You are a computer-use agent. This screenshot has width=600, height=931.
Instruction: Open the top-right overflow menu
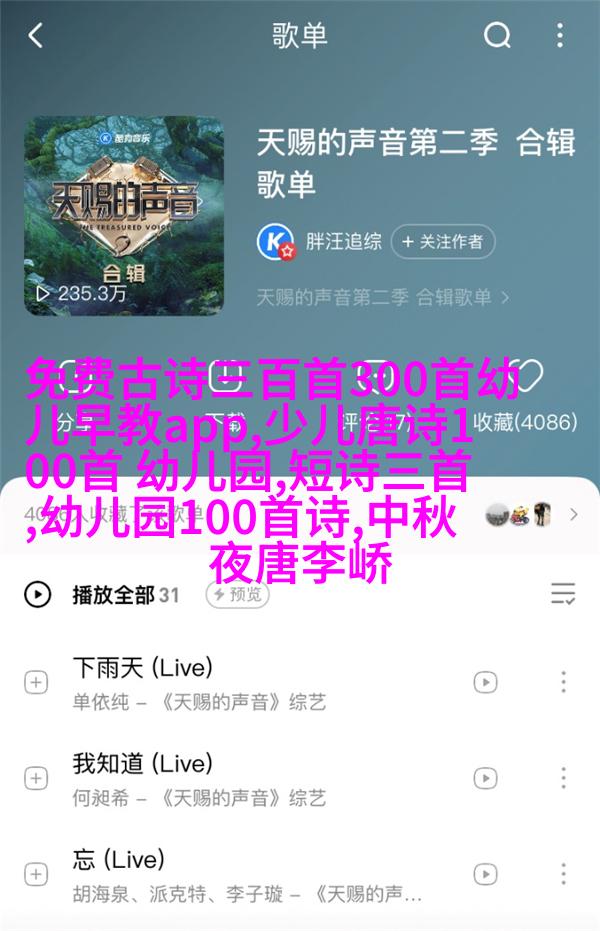563,37
